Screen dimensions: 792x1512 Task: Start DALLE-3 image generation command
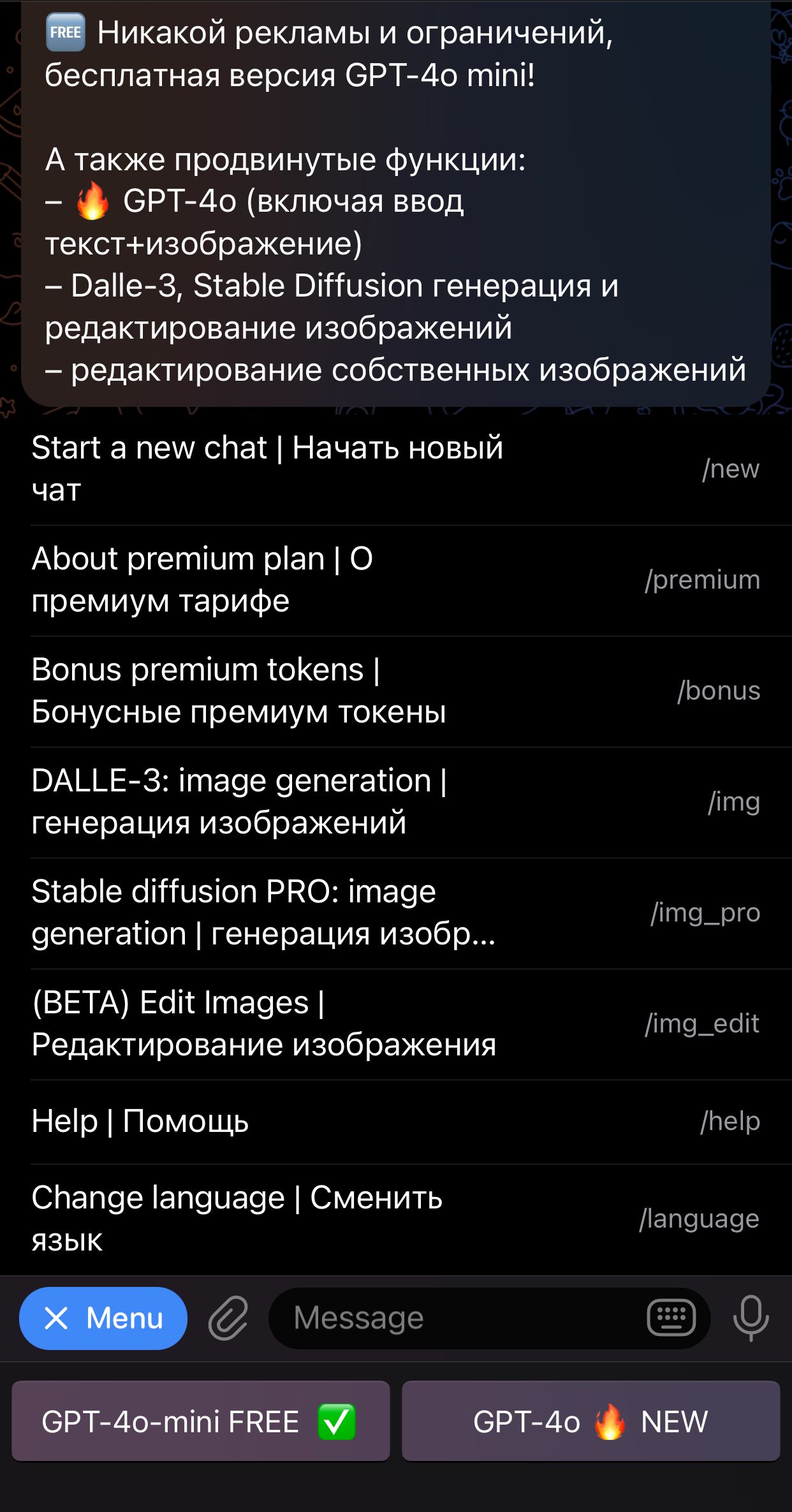(x=395, y=802)
